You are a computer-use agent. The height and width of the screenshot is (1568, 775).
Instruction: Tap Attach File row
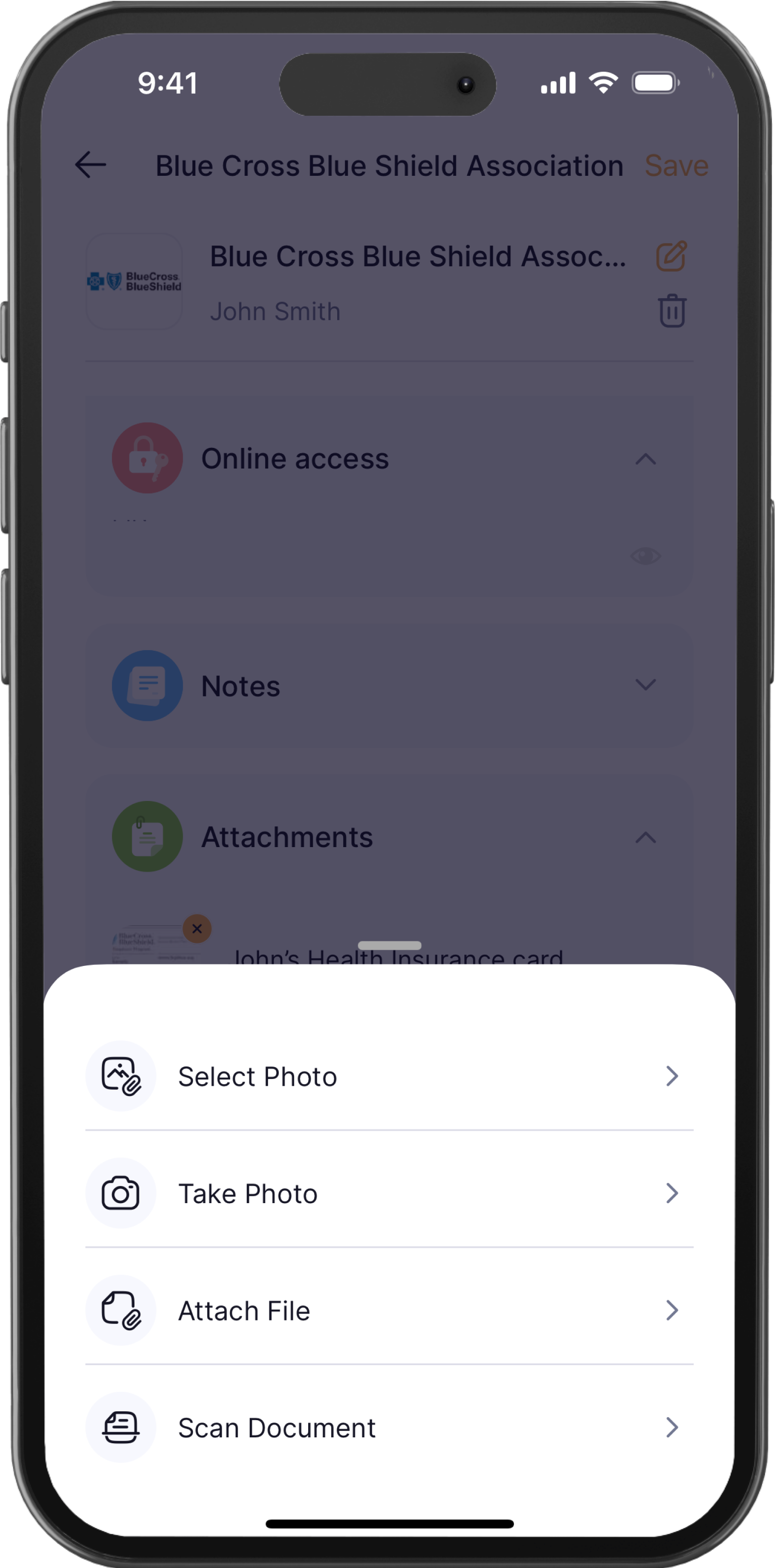[389, 1310]
